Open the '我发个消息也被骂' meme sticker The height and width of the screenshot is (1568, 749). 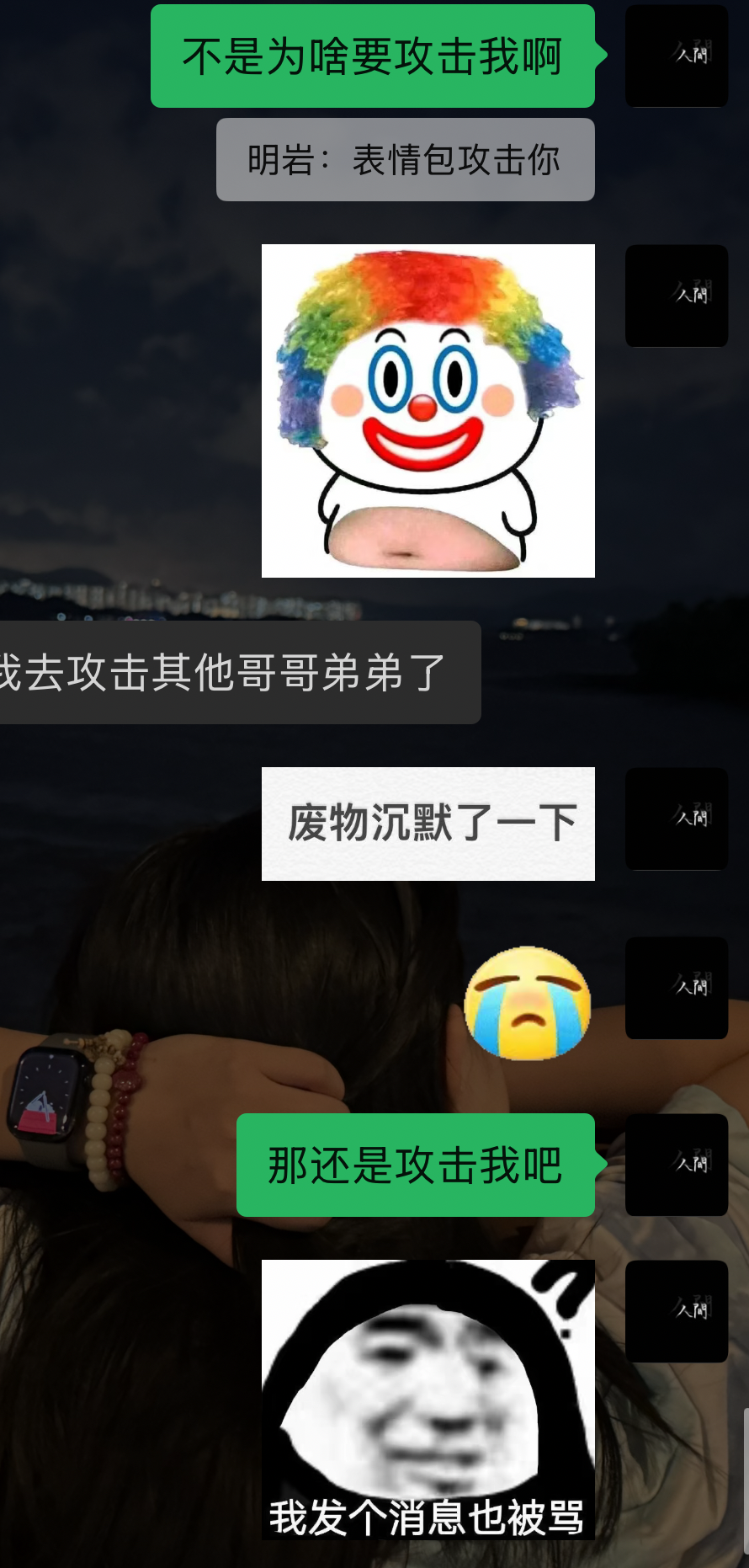click(428, 1400)
